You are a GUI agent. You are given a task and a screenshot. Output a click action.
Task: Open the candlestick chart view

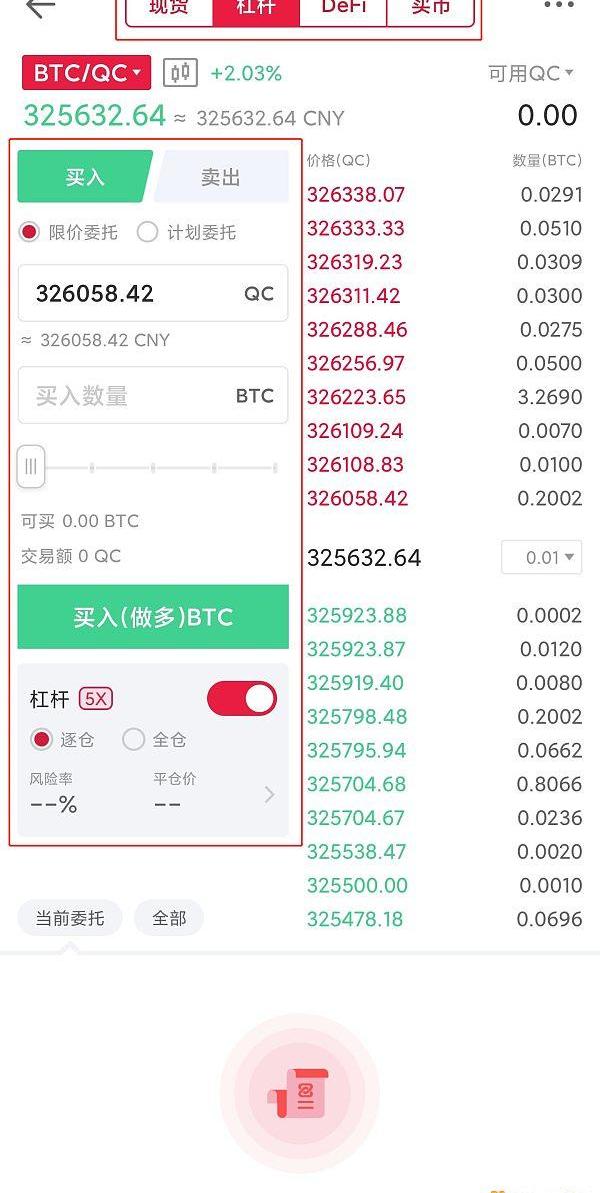click(x=180, y=73)
